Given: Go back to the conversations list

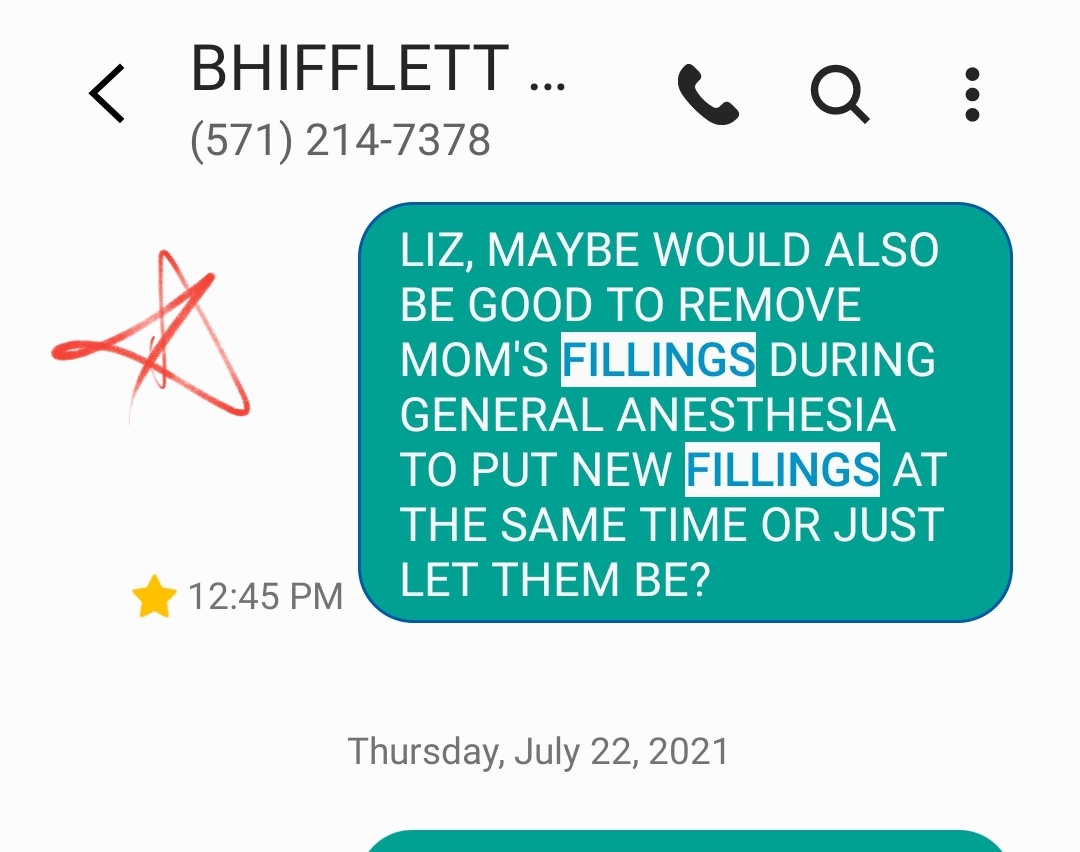Looking at the screenshot, I should (x=107, y=94).
